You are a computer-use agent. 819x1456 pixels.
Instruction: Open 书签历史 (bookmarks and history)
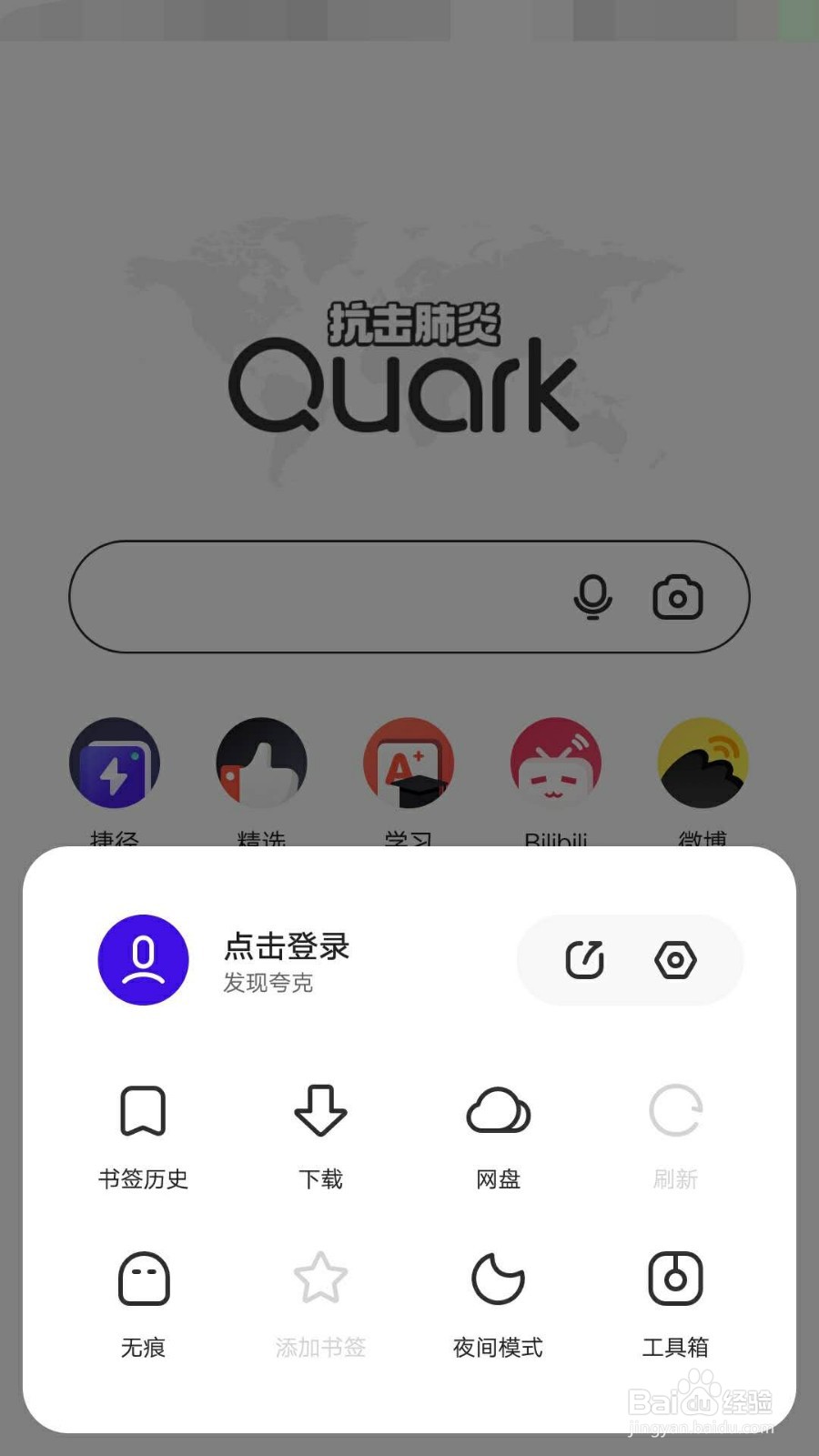pos(141,1133)
